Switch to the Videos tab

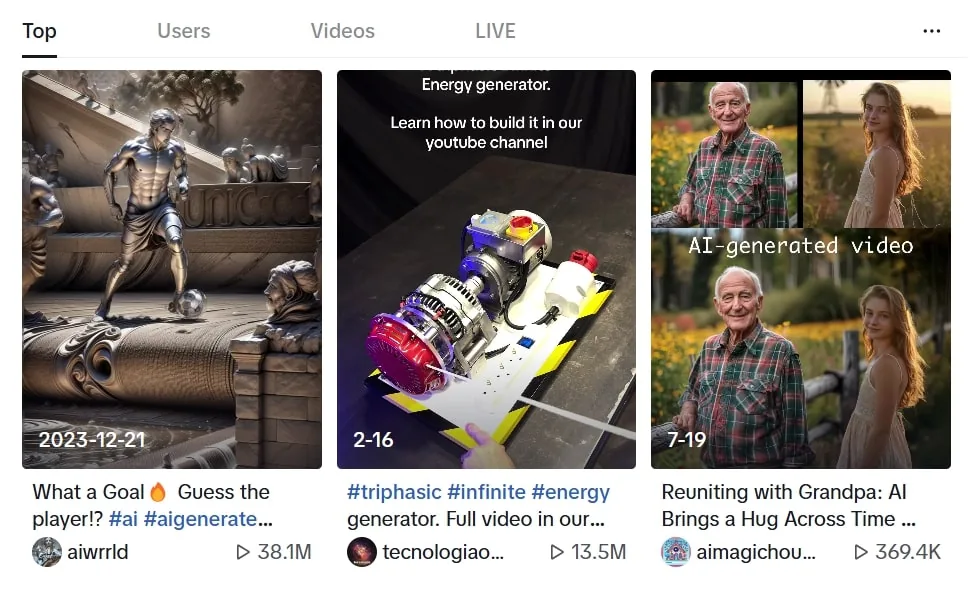click(x=342, y=31)
